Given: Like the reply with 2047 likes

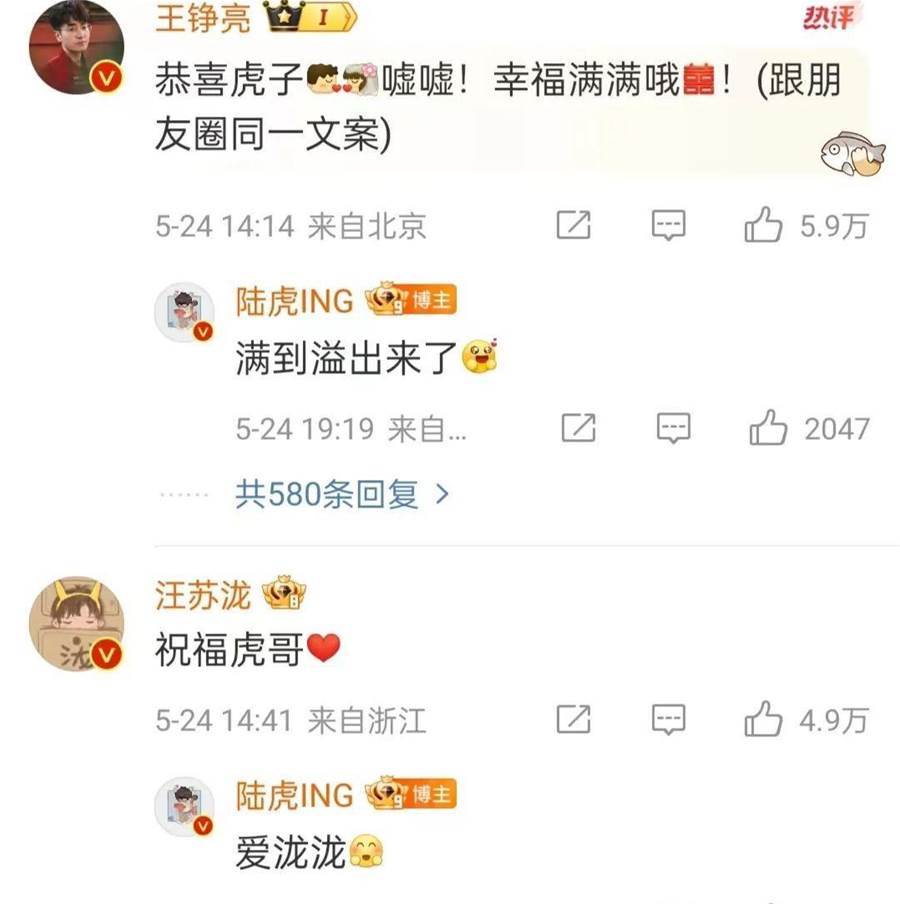Looking at the screenshot, I should tap(768, 429).
